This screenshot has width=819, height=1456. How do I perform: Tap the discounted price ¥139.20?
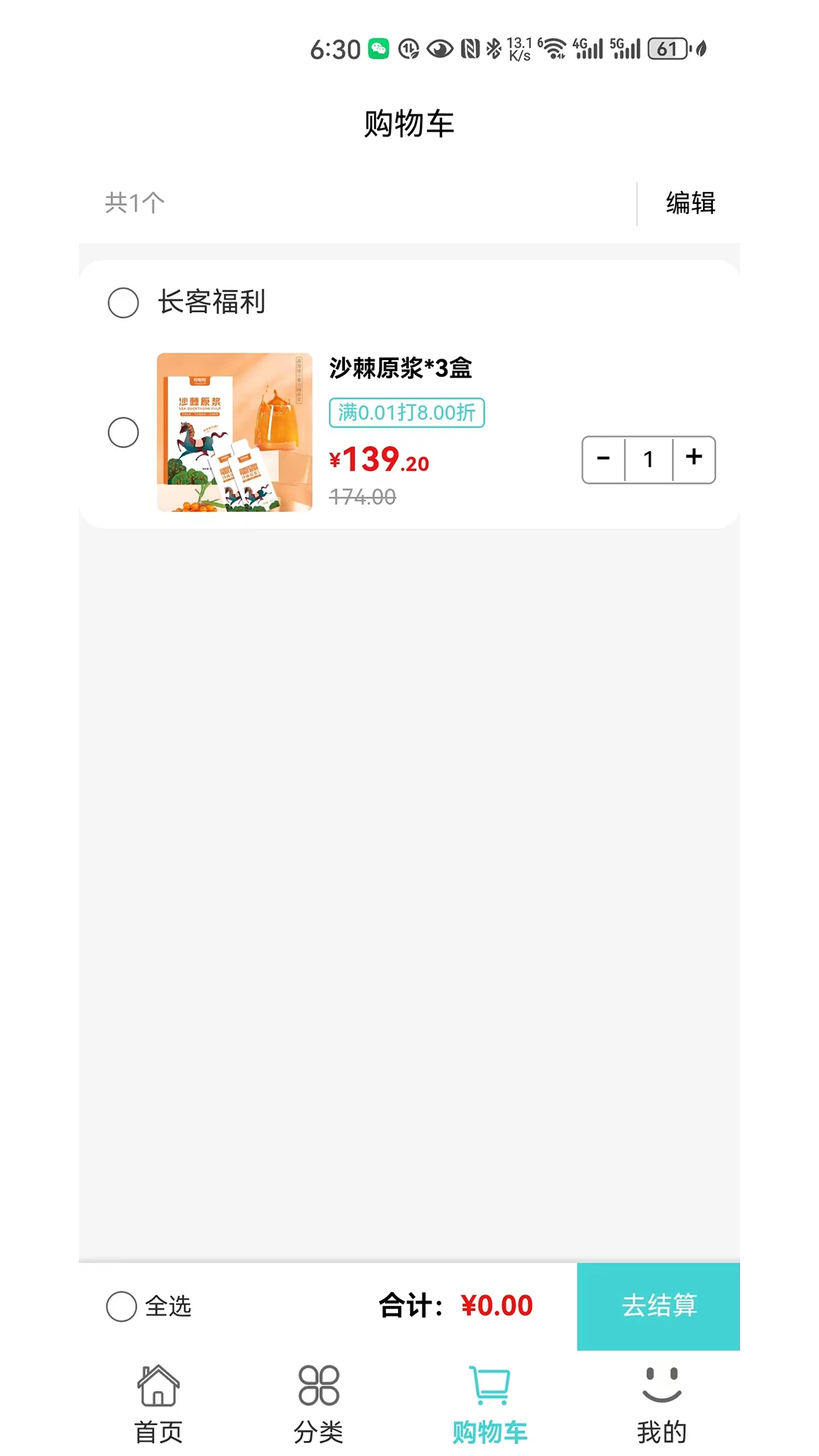pyautogui.click(x=379, y=460)
